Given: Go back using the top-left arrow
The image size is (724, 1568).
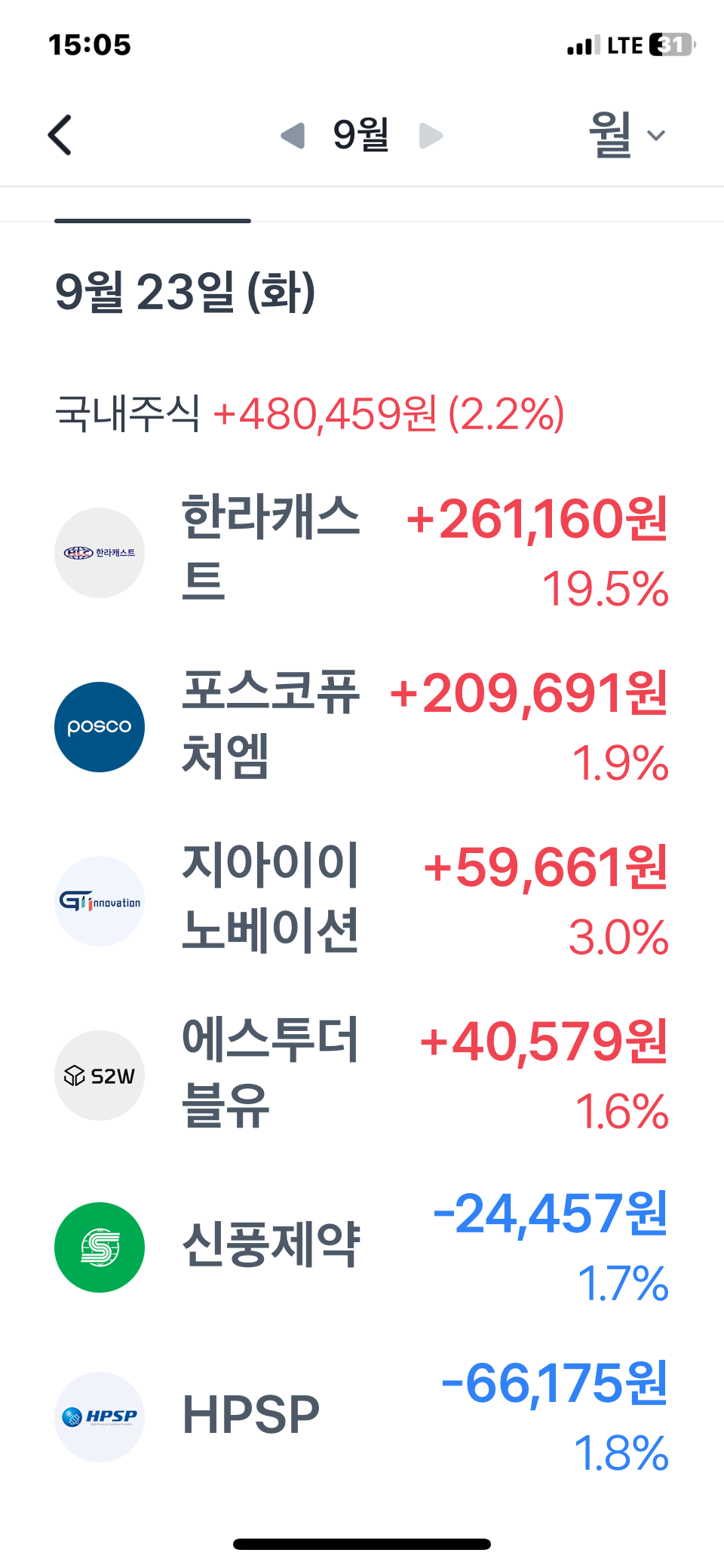Looking at the screenshot, I should tap(60, 136).
